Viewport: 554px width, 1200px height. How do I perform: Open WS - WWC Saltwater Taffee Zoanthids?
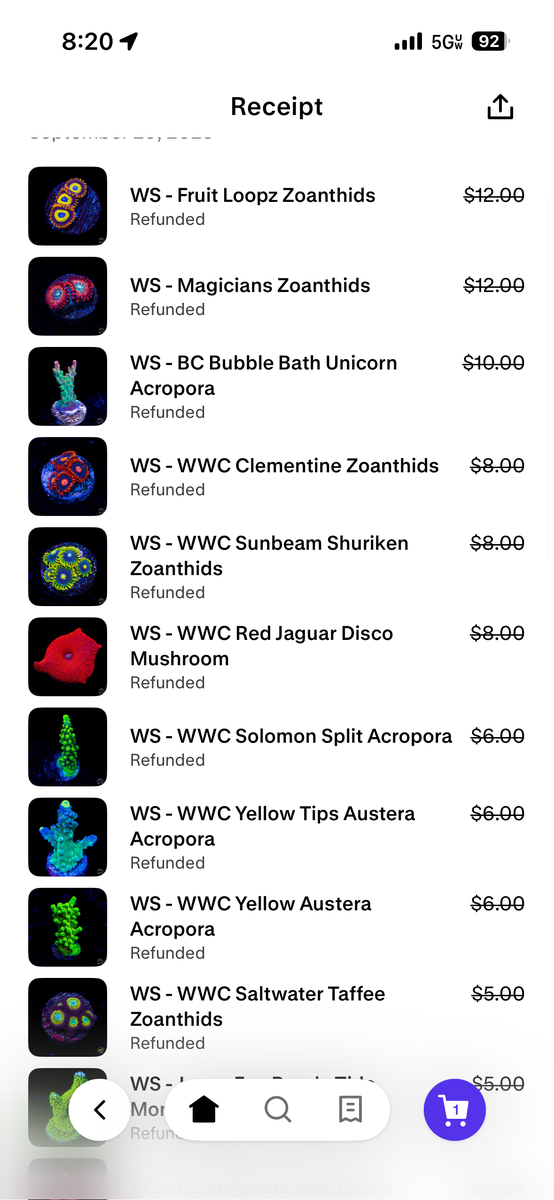click(x=277, y=1017)
